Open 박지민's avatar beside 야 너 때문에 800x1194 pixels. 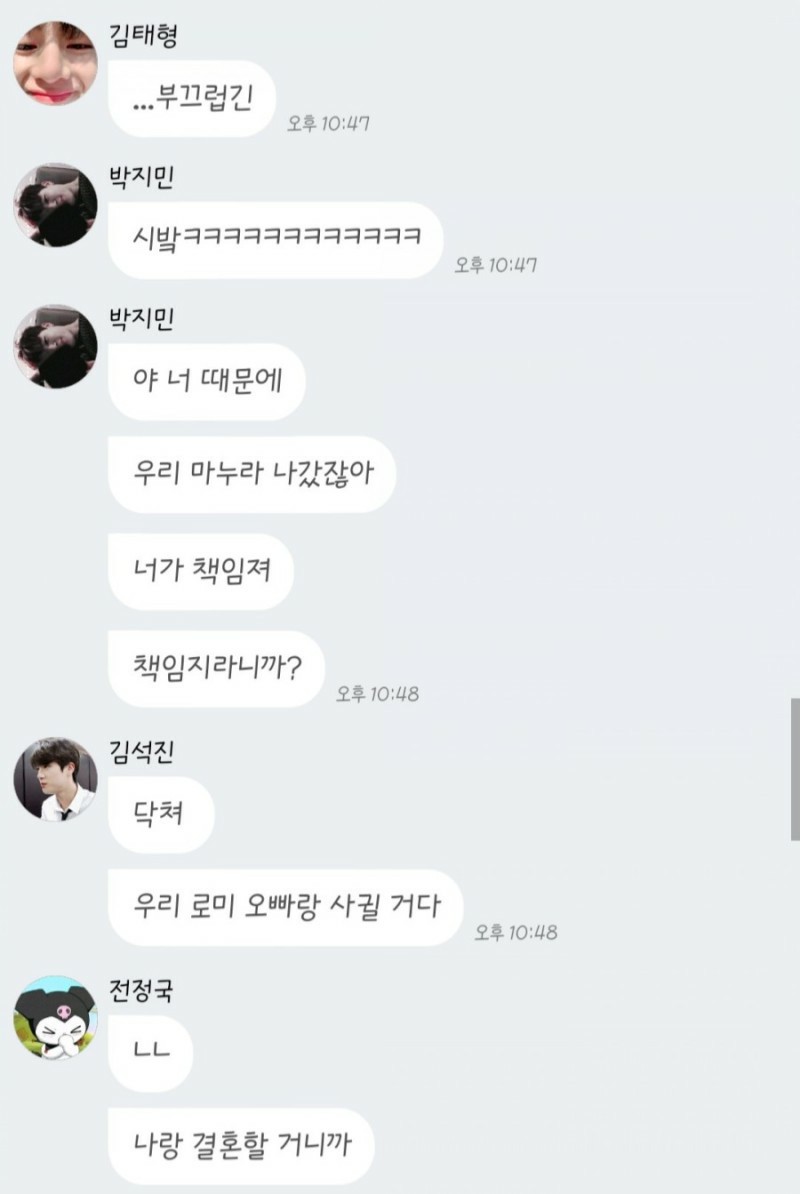[55, 347]
